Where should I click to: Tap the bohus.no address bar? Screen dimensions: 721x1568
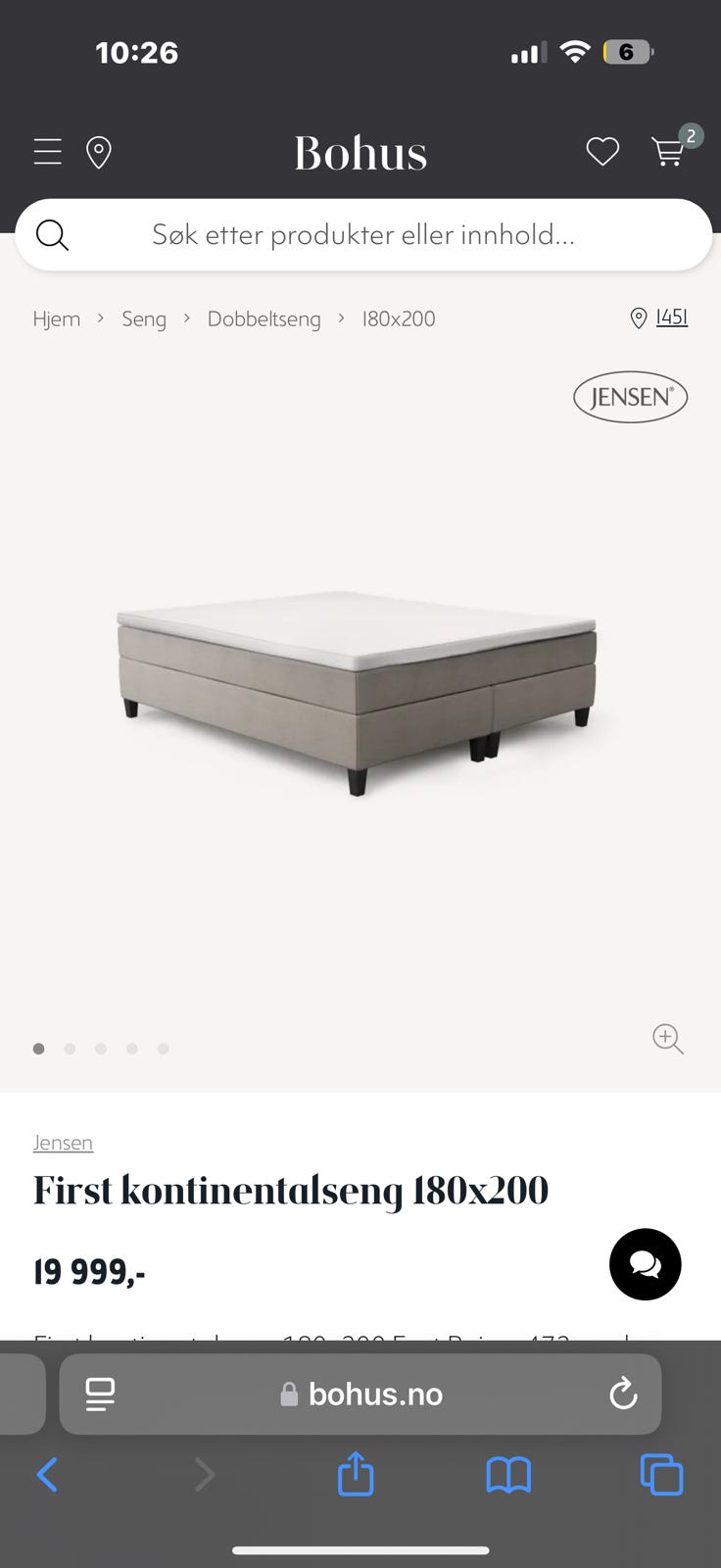pos(362,1394)
